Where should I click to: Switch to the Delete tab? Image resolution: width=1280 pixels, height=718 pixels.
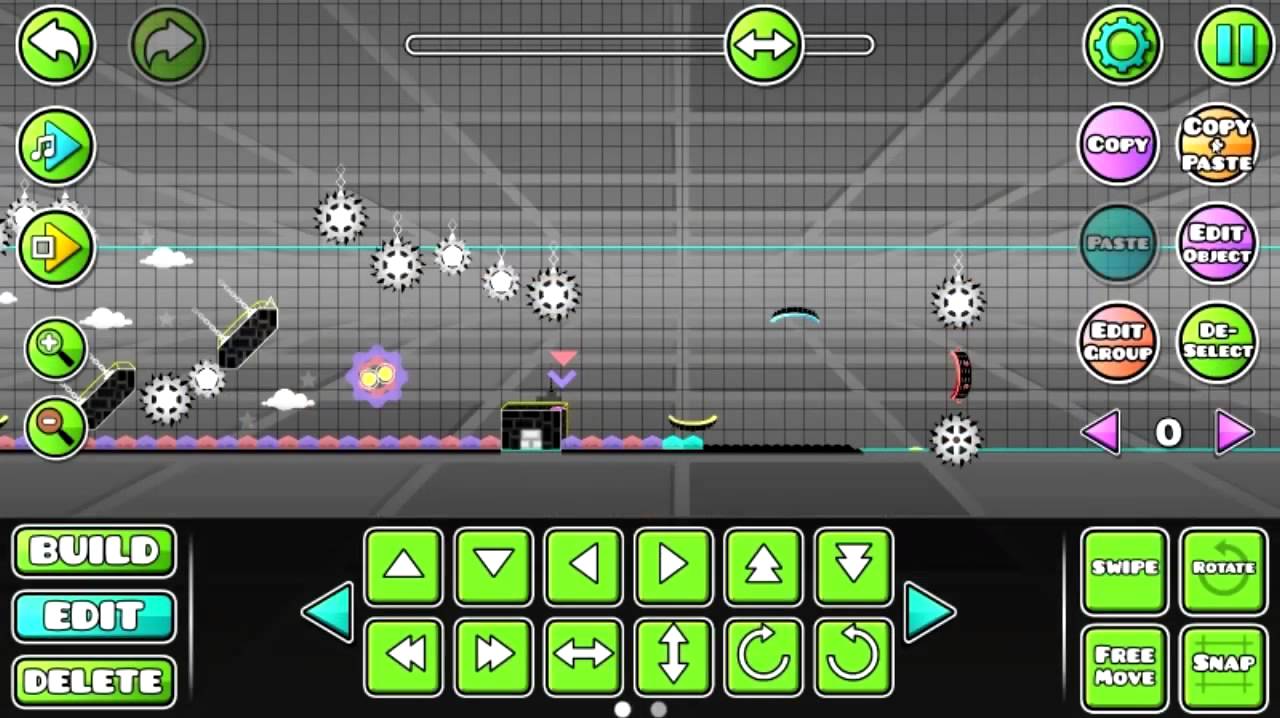click(94, 682)
